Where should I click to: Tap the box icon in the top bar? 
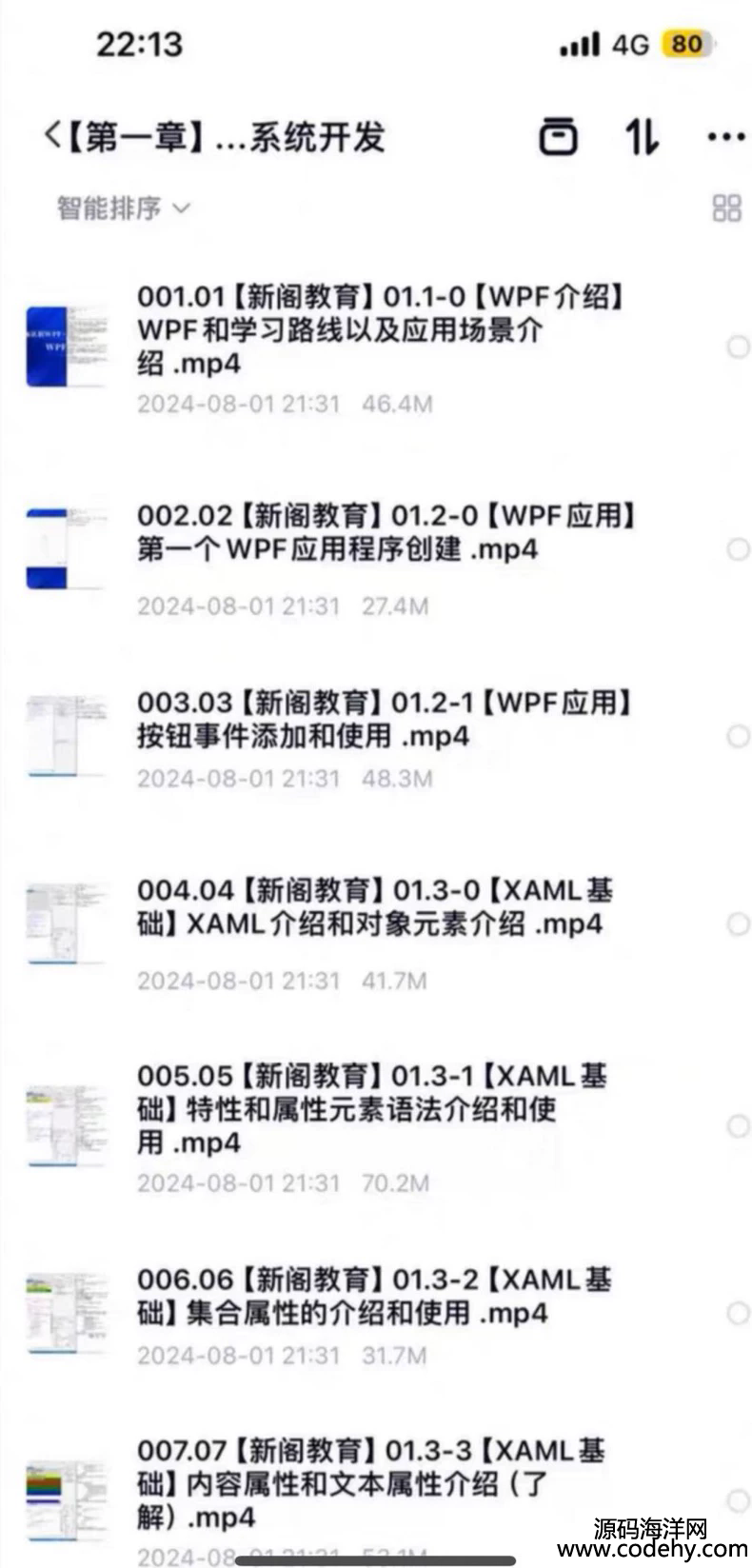click(x=559, y=137)
